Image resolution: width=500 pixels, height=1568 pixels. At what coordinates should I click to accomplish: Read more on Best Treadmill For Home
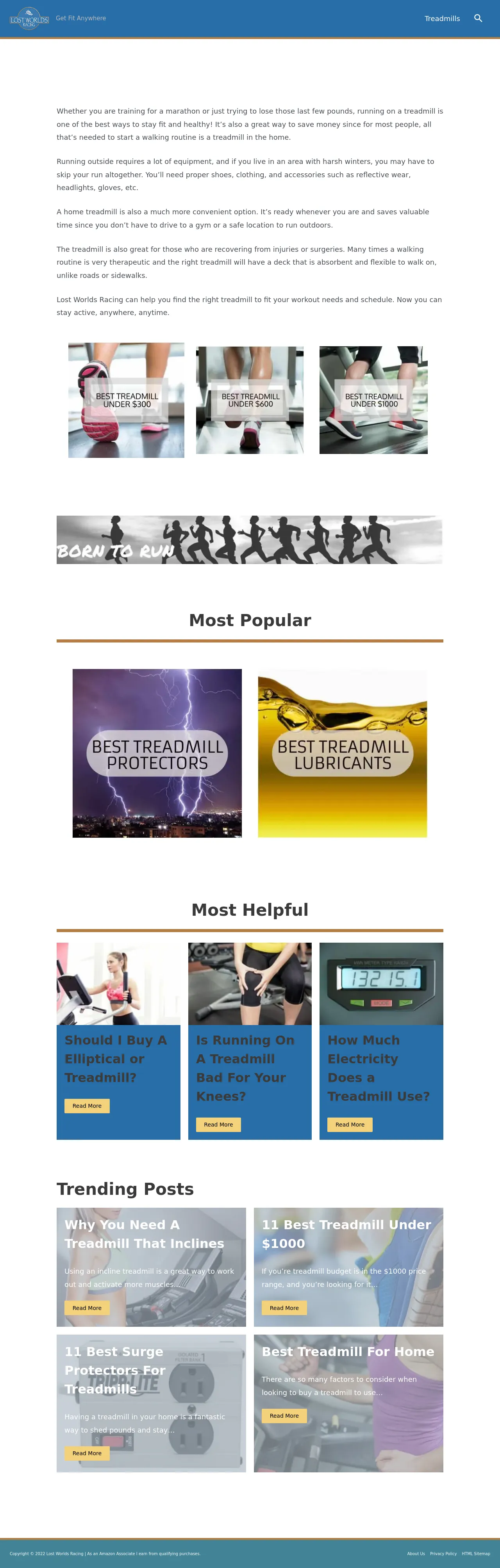284,1415
